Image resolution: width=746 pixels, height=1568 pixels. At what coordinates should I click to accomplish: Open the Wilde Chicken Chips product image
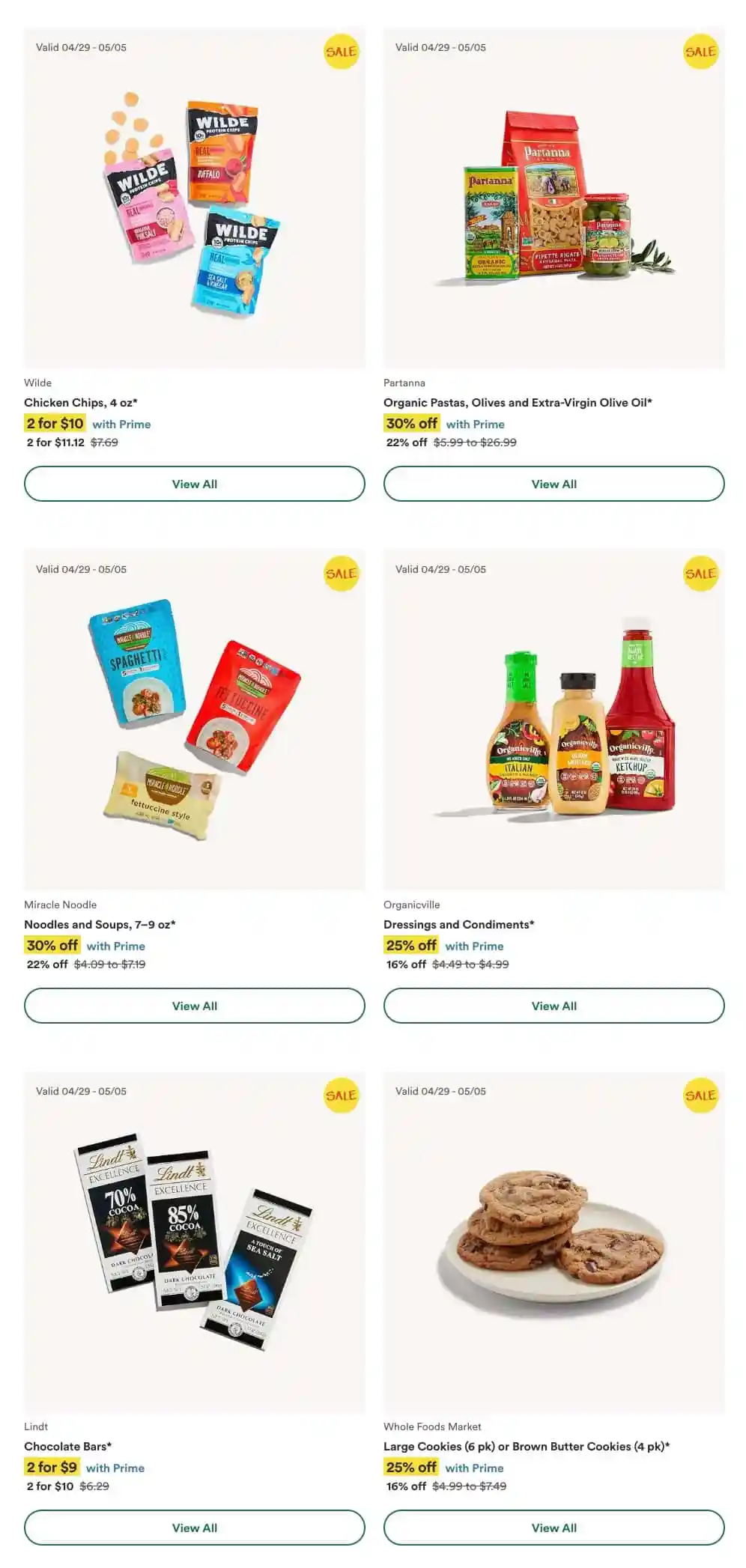point(194,198)
